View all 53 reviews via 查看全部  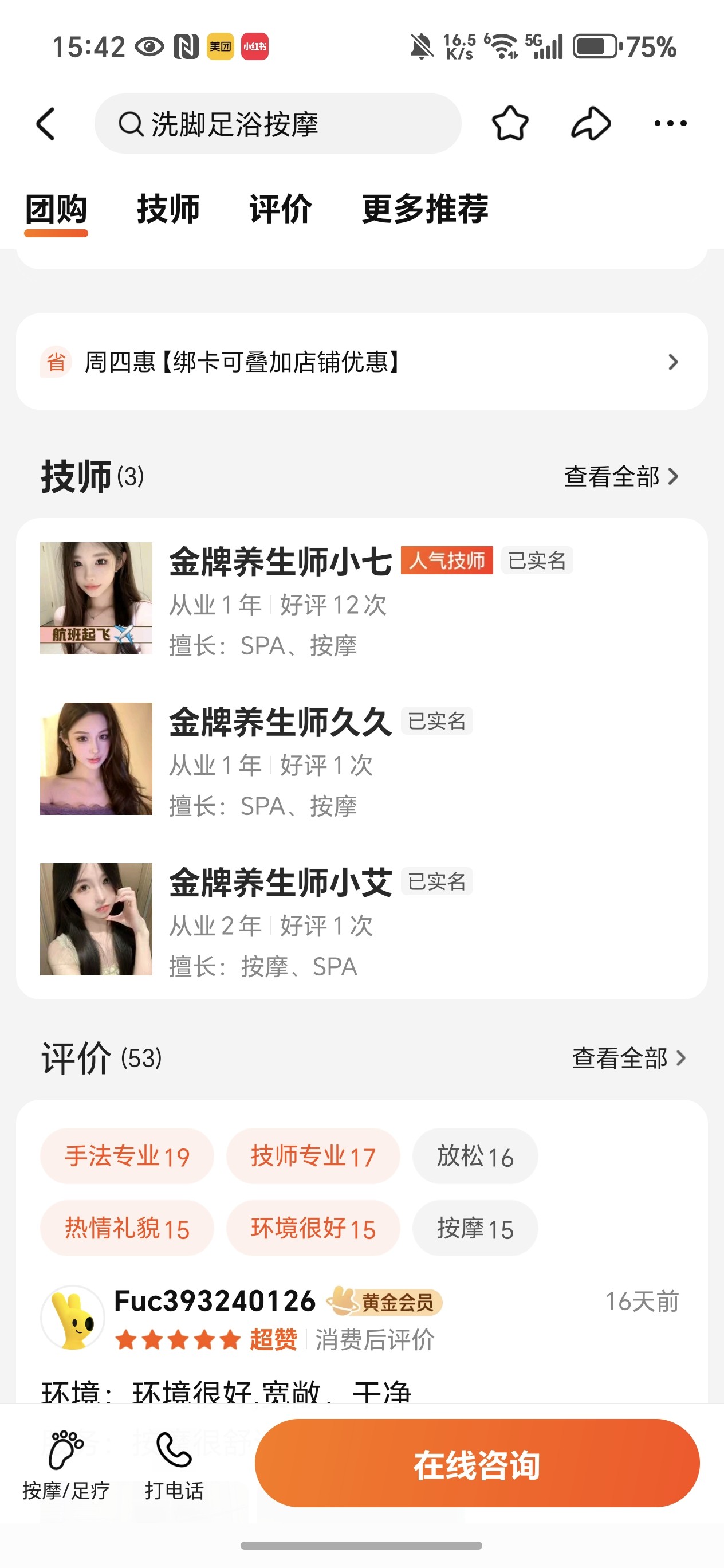click(x=628, y=1059)
